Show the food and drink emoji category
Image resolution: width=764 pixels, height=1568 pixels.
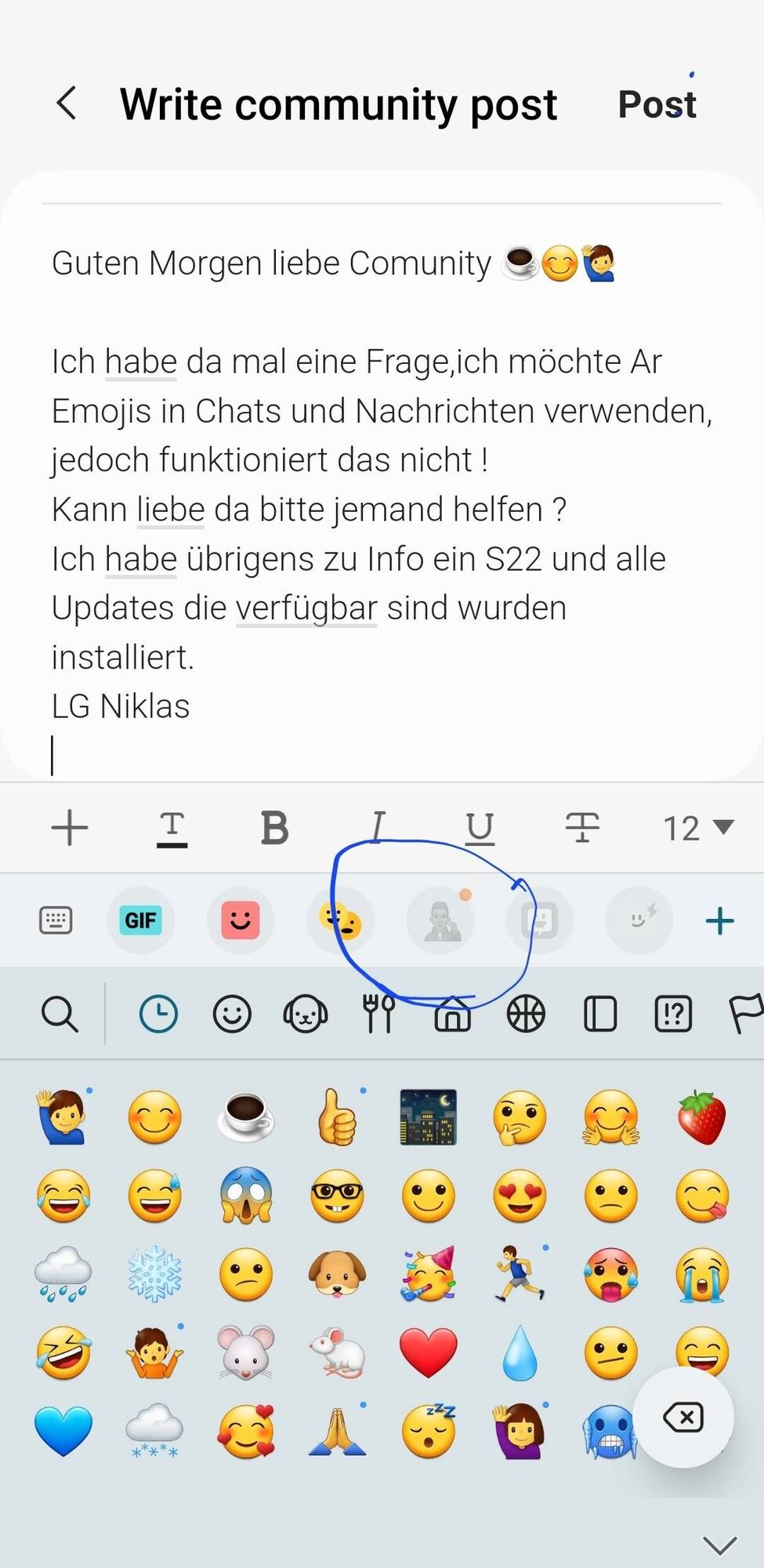click(379, 1014)
